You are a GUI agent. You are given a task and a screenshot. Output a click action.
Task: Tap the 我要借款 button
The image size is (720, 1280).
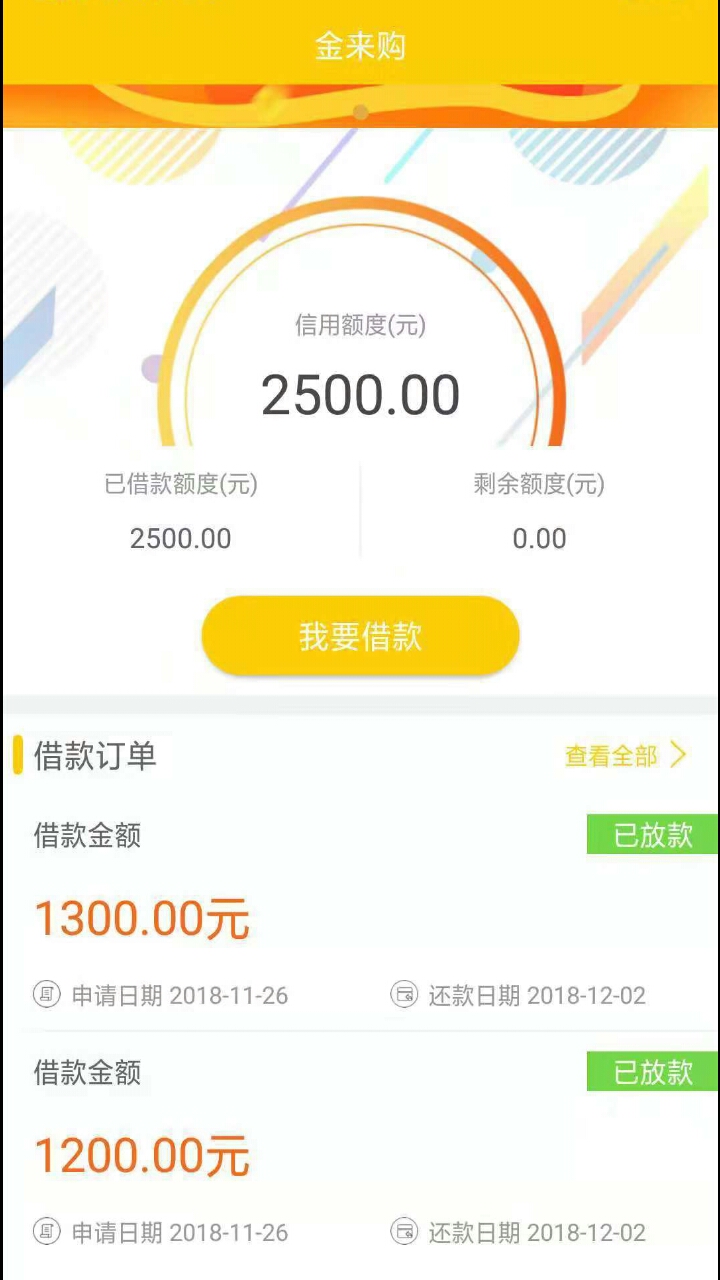coord(360,636)
